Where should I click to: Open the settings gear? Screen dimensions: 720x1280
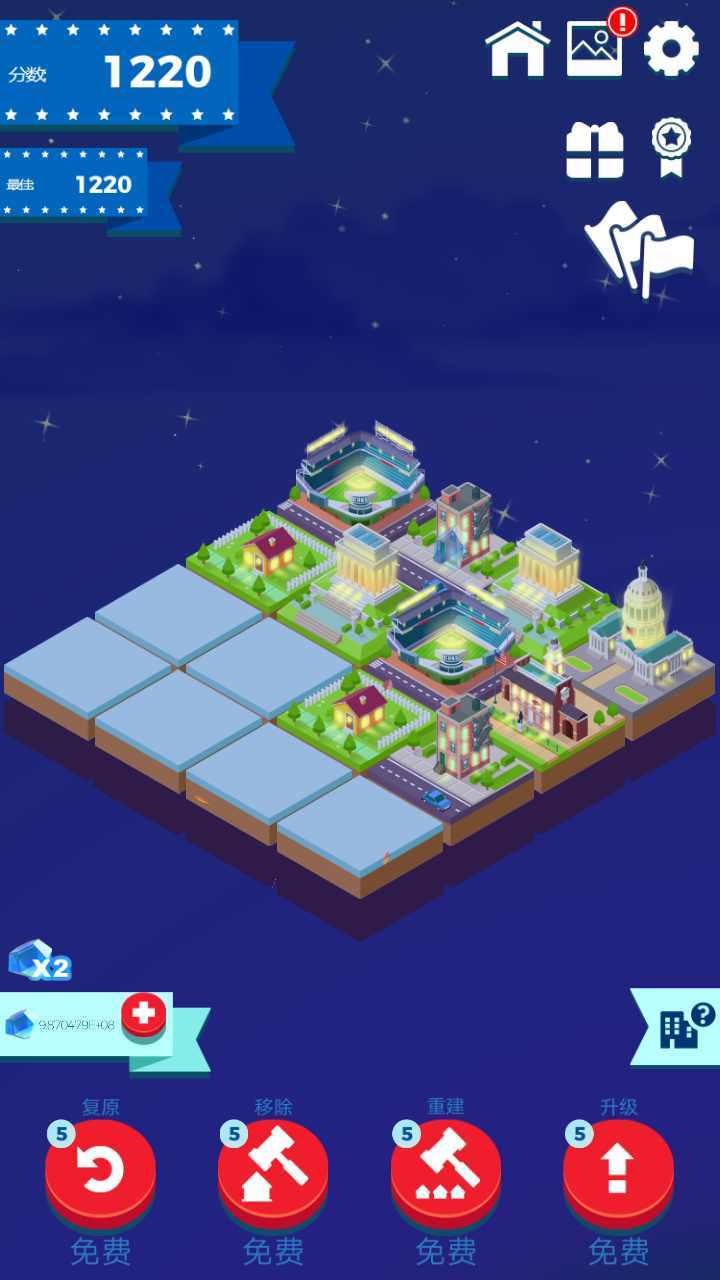[x=670, y=48]
